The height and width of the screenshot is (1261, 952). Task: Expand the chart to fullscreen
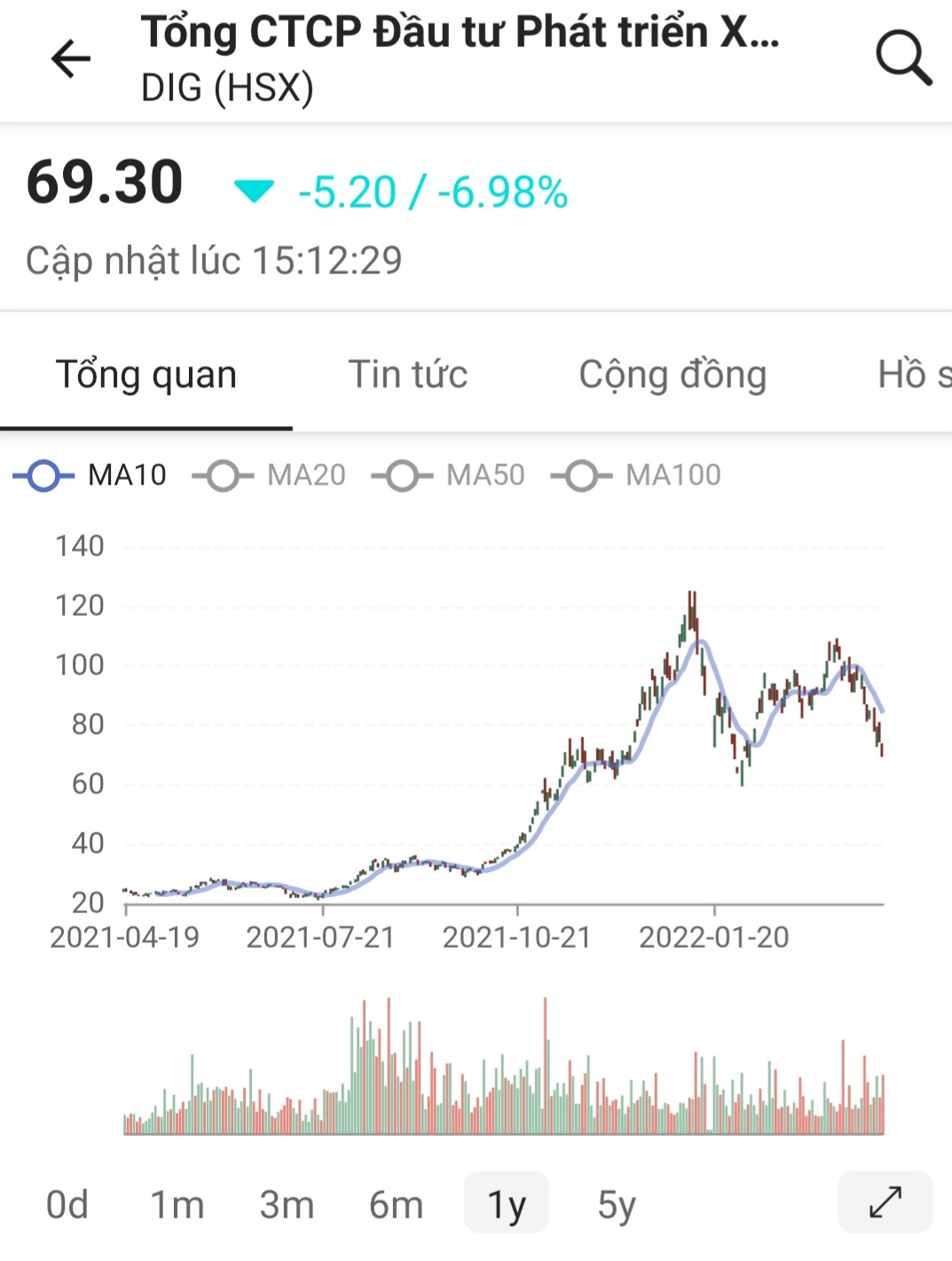pyautogui.click(x=885, y=1202)
